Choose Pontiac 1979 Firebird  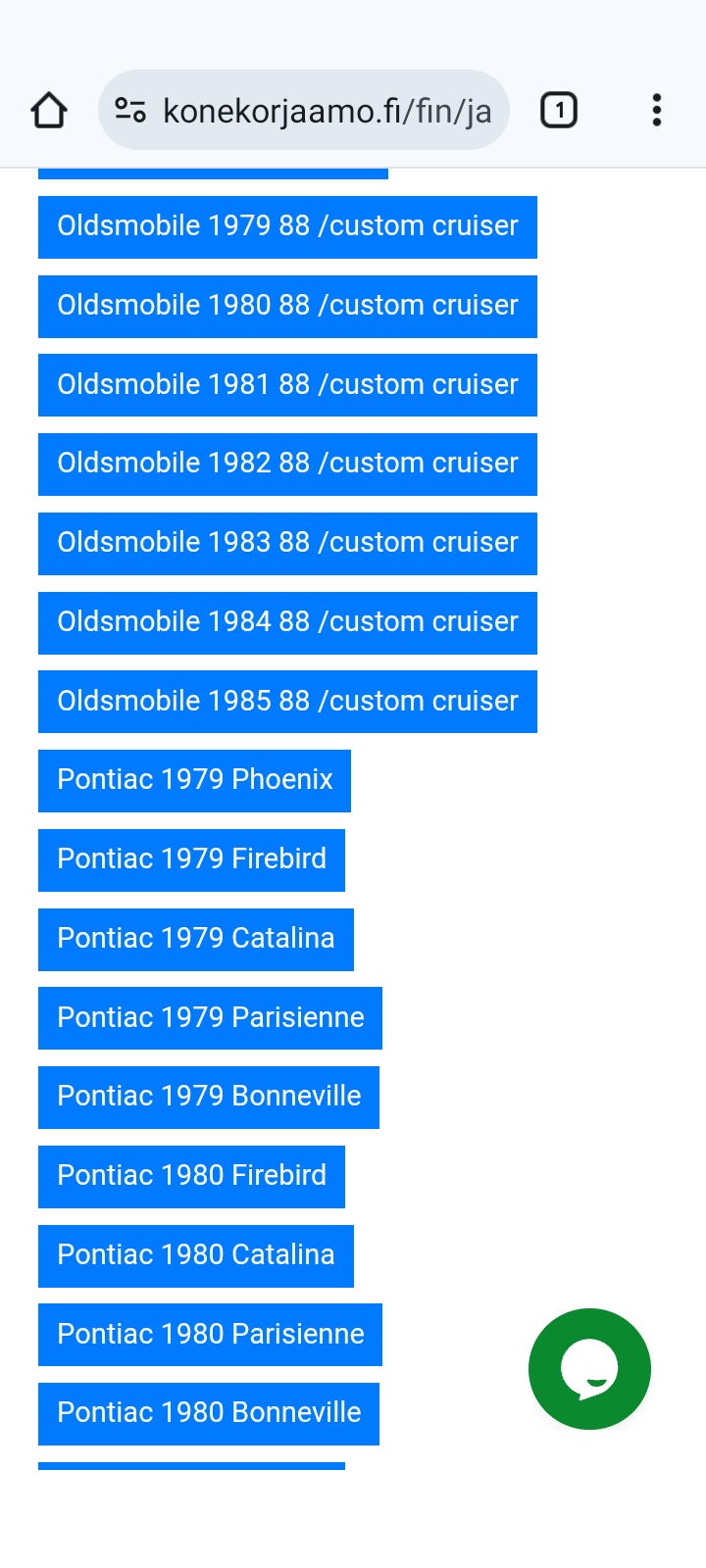pyautogui.click(x=191, y=859)
